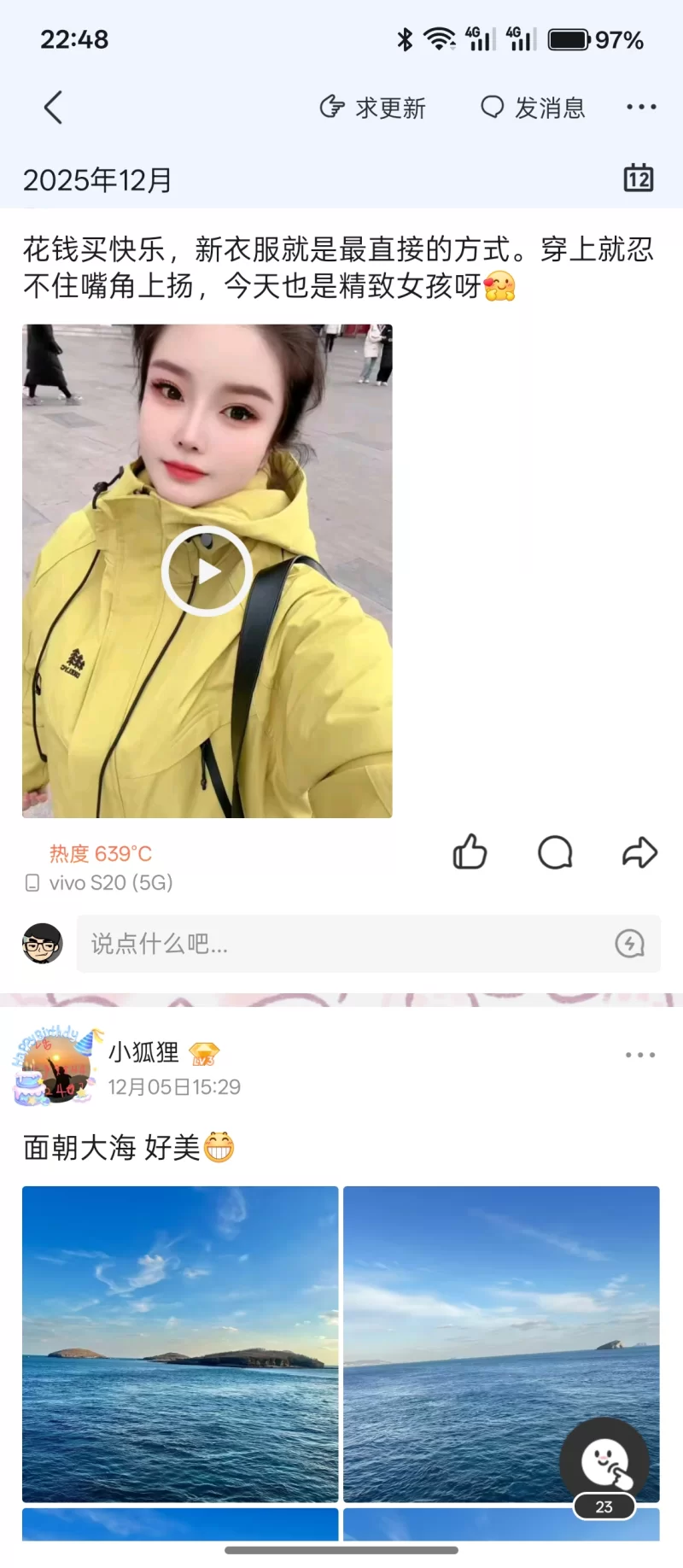The image size is (683, 1568).
Task: Play the yellow jacket video
Action: tap(207, 570)
